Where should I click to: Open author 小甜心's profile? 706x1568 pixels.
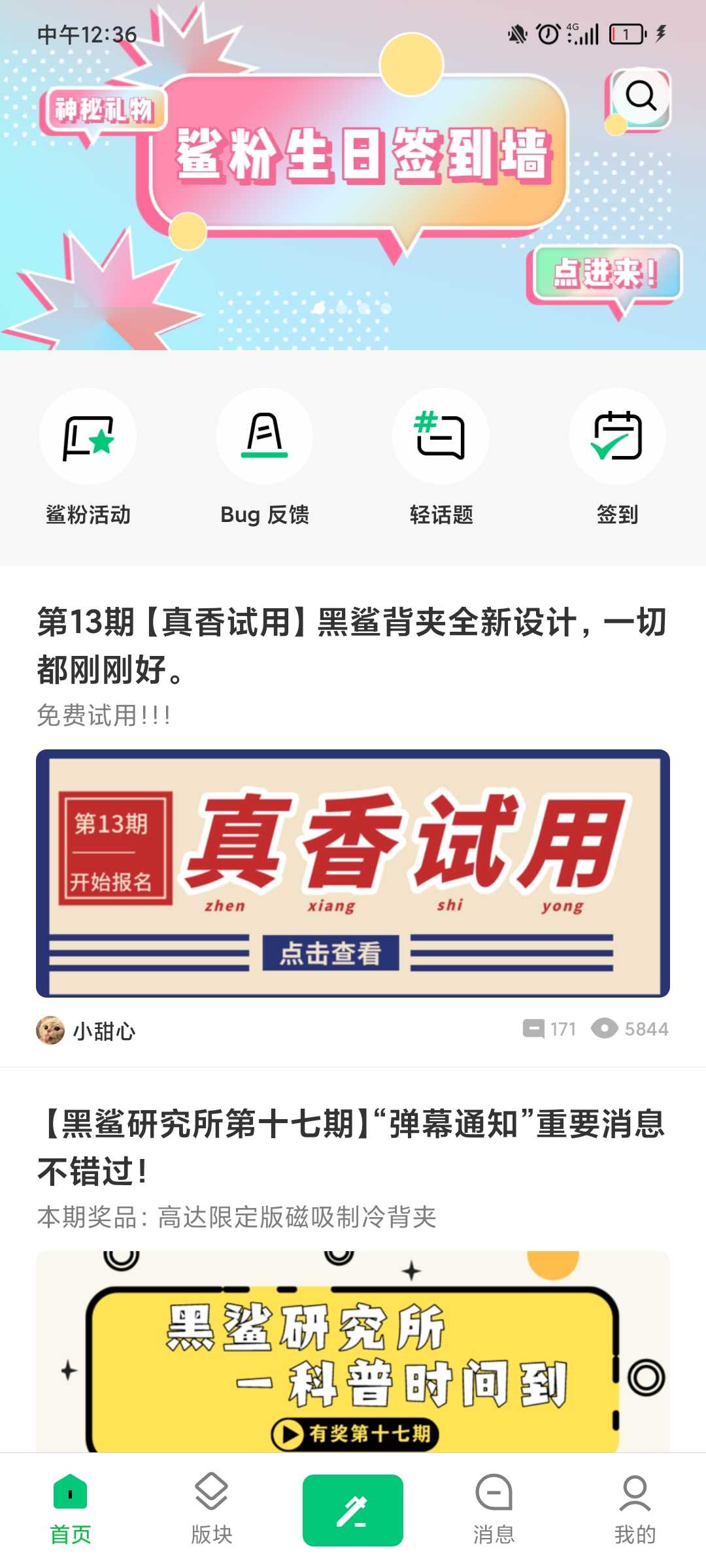pyautogui.click(x=86, y=1030)
